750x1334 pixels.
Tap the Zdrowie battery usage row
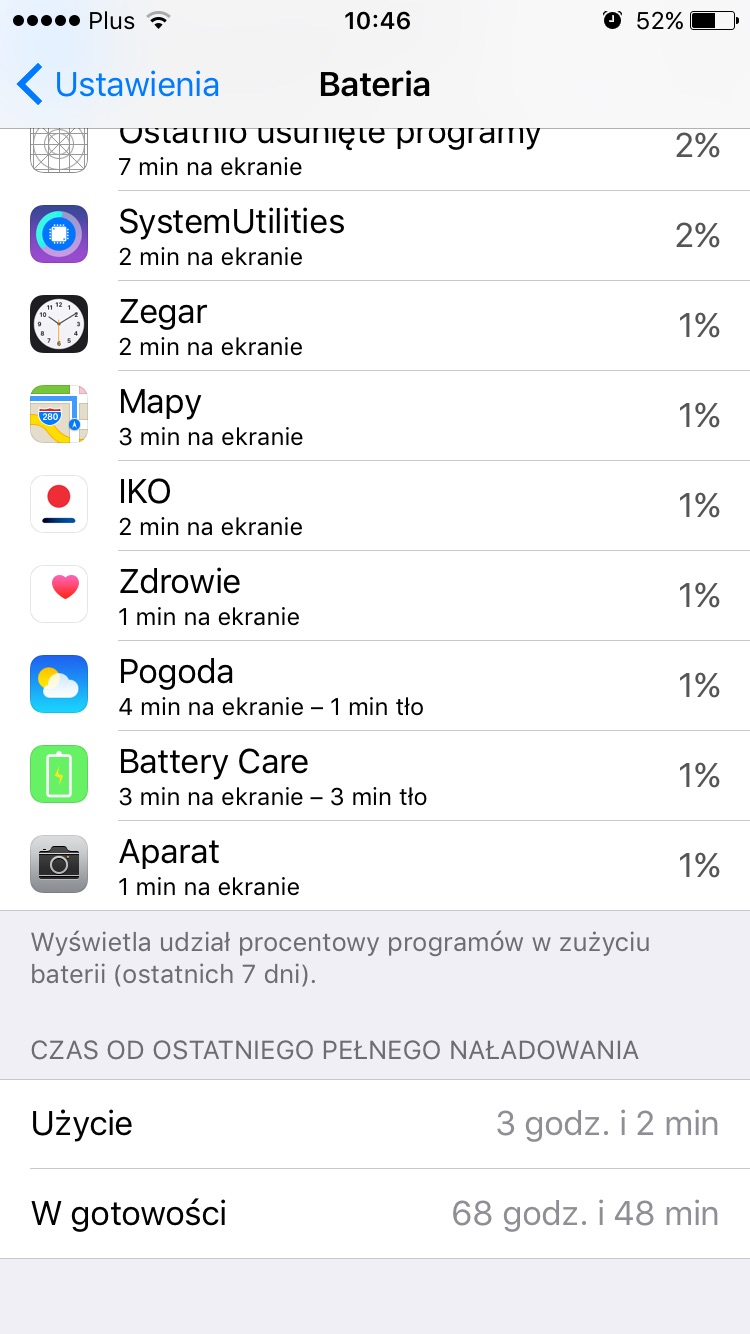(375, 596)
